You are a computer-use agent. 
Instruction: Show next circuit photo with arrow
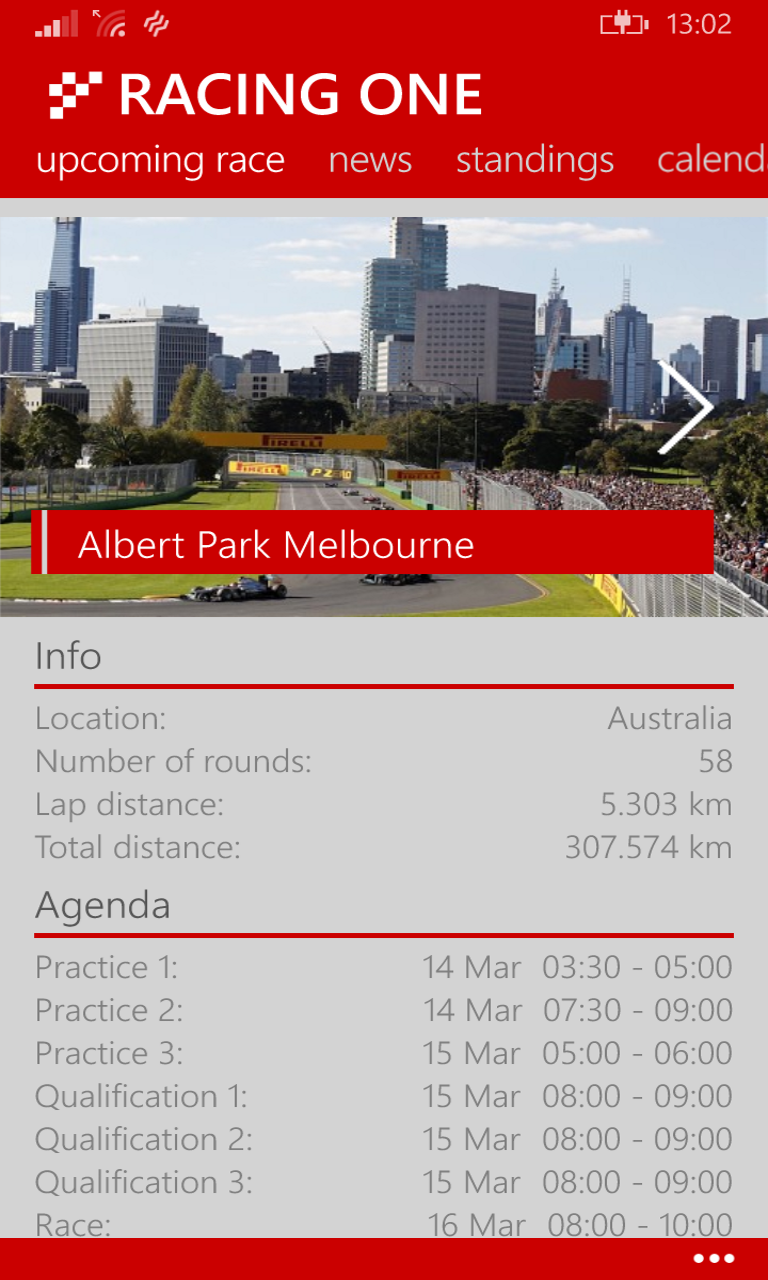click(x=684, y=408)
